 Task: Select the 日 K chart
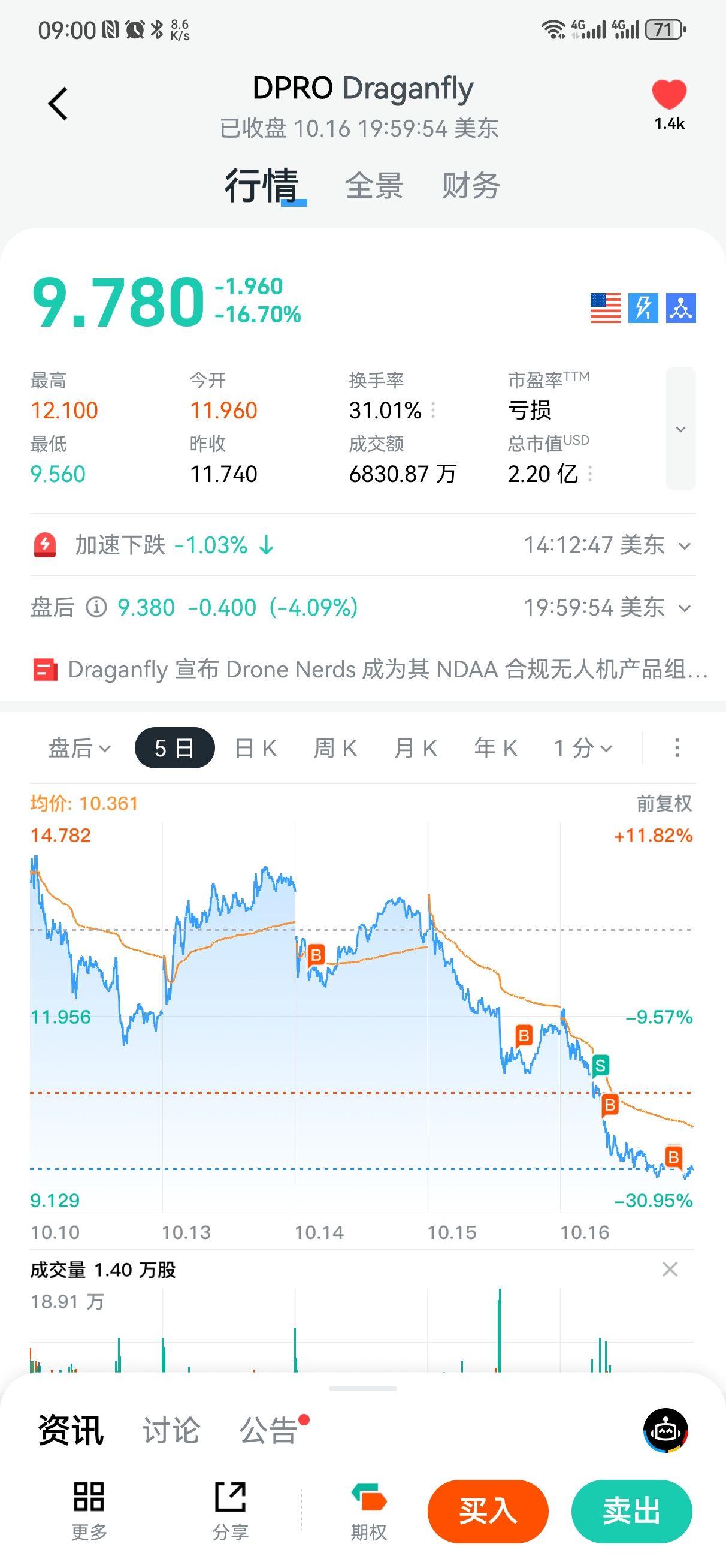[256, 748]
